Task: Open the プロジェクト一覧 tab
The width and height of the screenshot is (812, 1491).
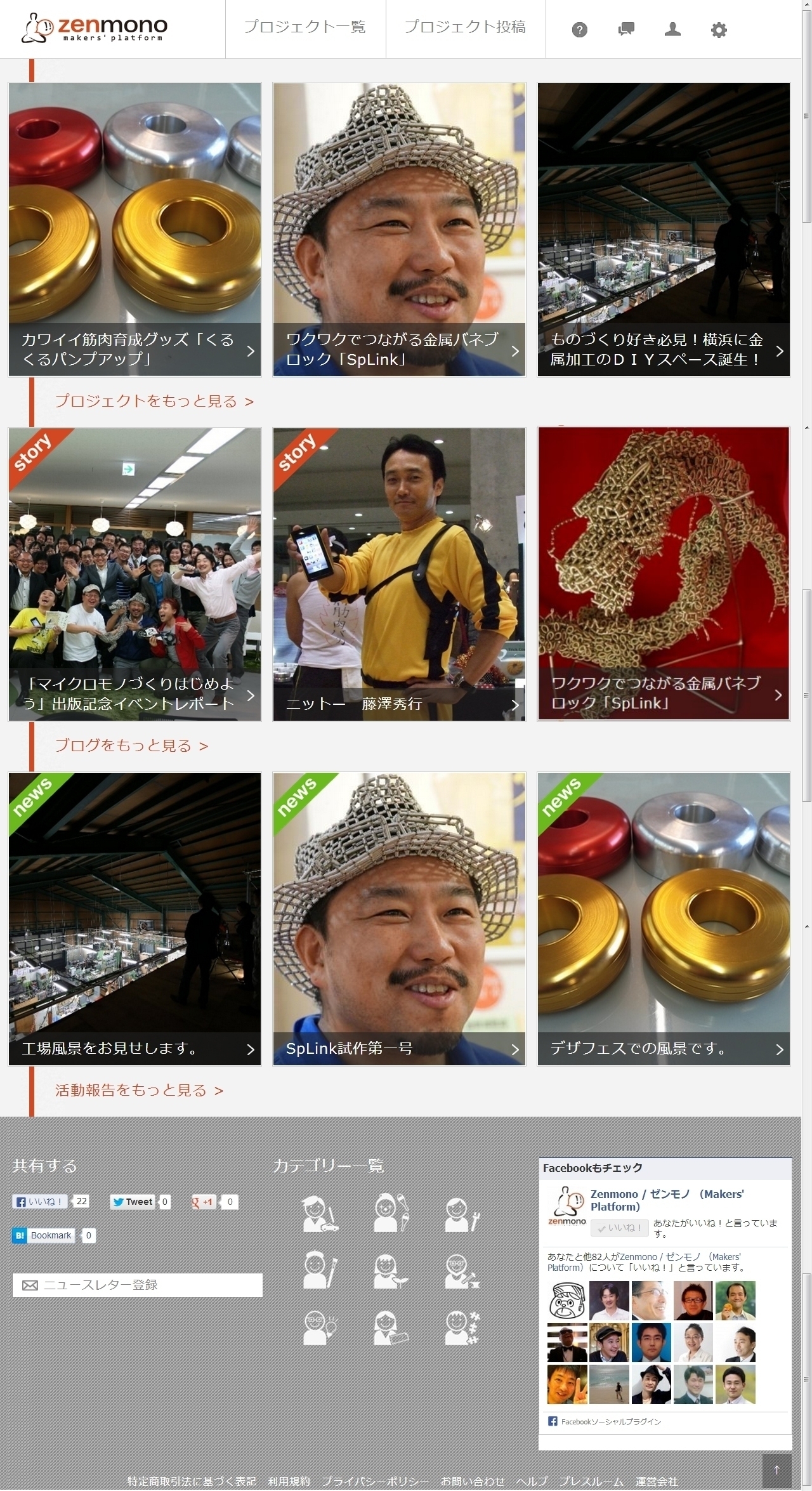Action: [305, 27]
